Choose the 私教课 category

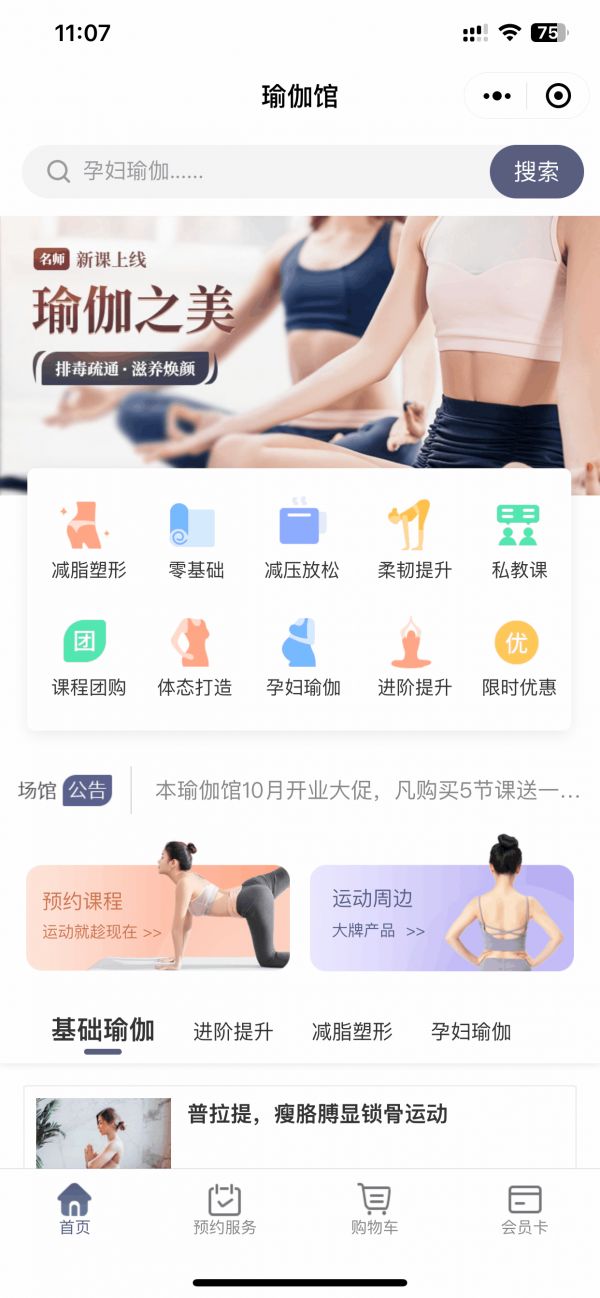pyautogui.click(x=519, y=540)
